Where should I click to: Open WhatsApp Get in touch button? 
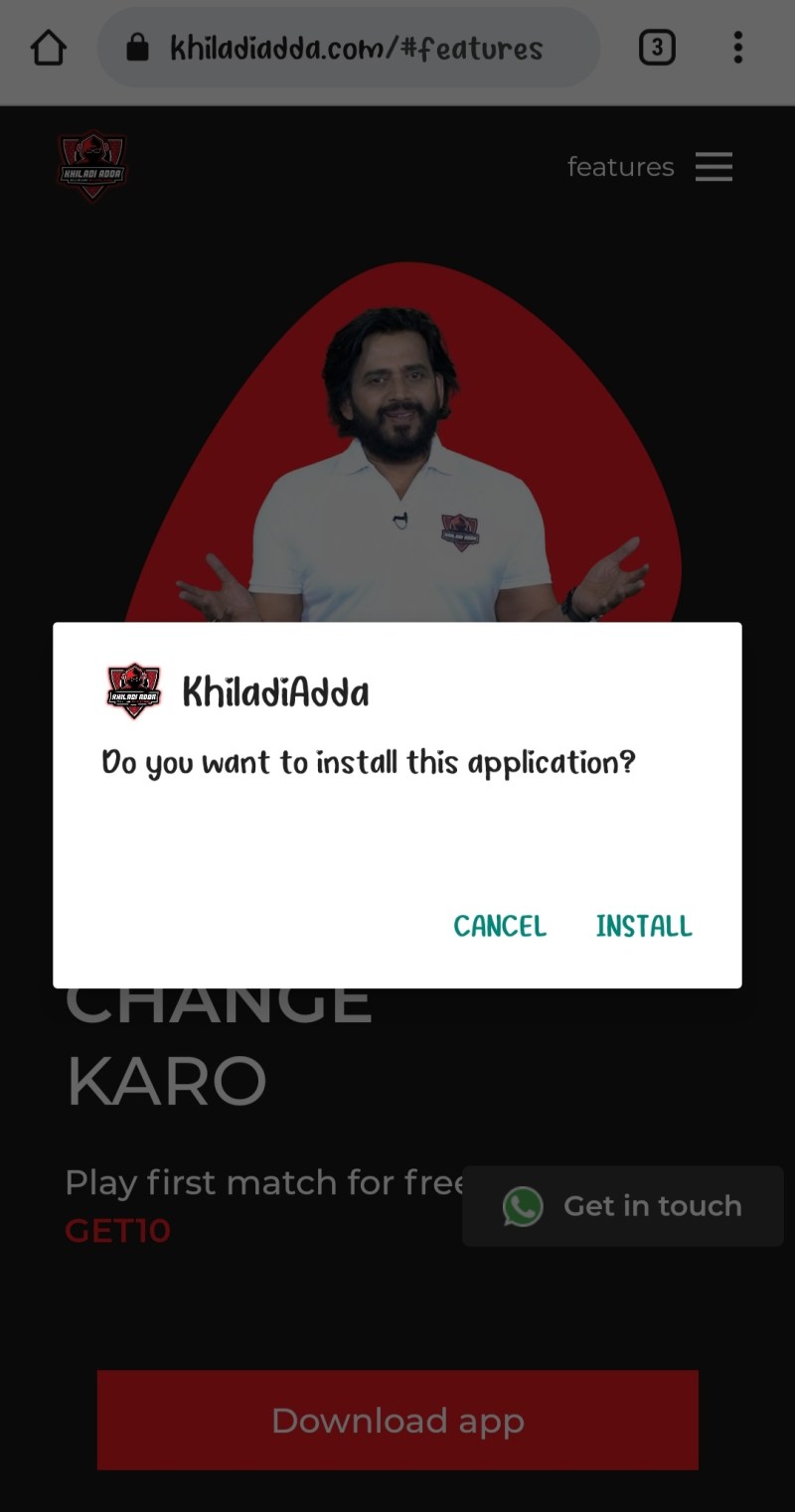coord(623,1206)
